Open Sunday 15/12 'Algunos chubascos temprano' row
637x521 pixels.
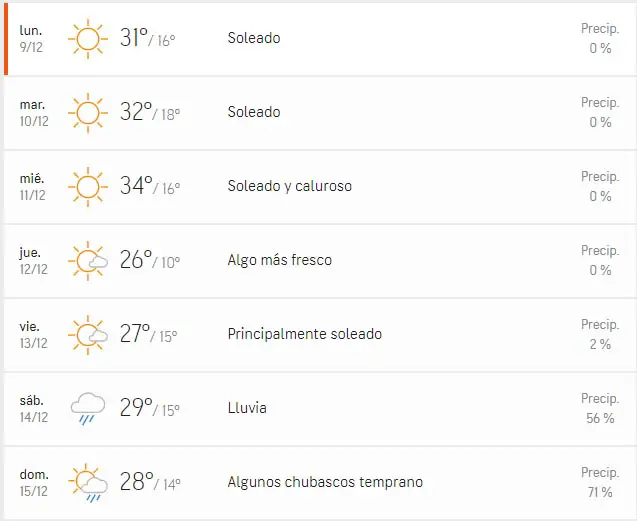[318, 483]
